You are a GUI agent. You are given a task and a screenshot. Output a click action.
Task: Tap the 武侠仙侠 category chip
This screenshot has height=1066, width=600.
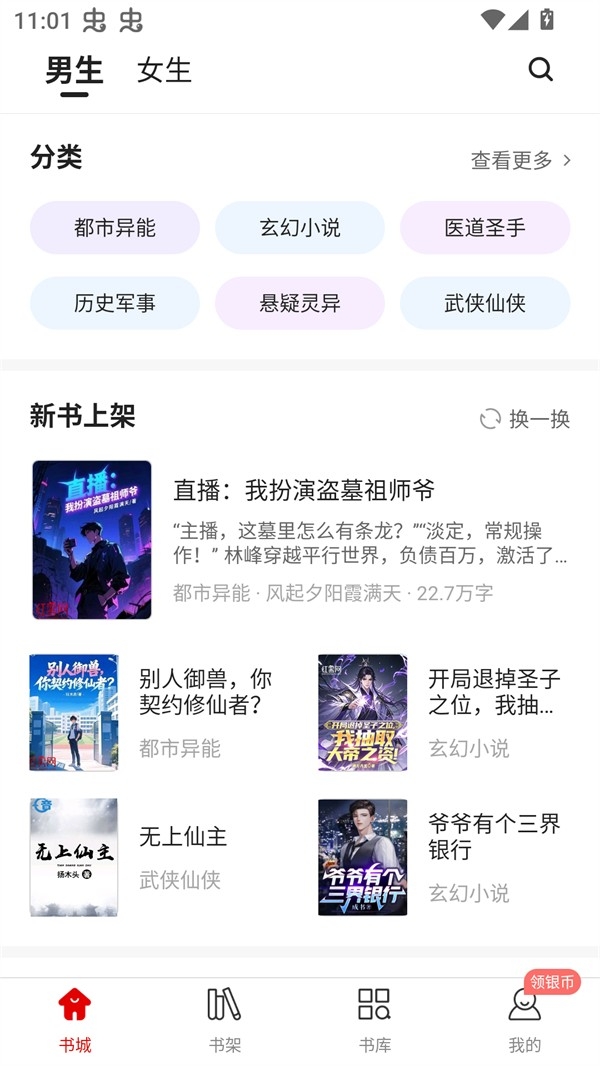pyautogui.click(x=485, y=303)
